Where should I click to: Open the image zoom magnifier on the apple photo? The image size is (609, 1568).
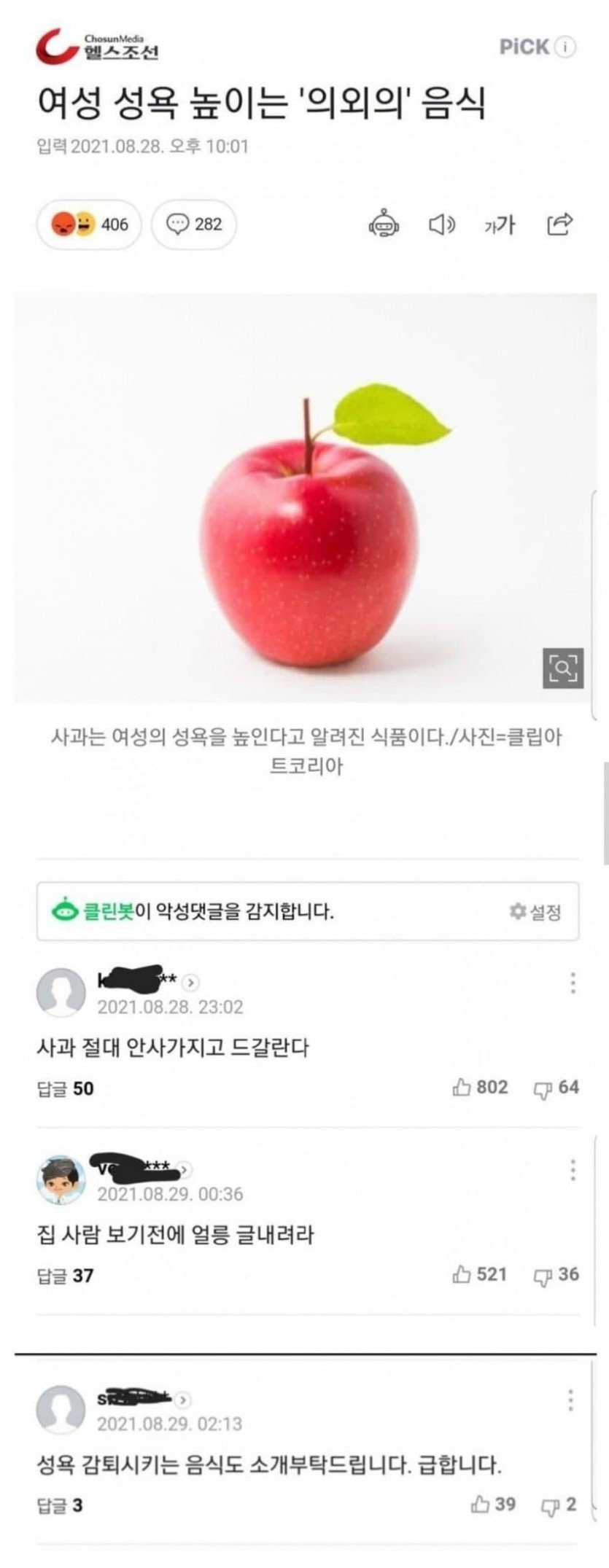coord(563,666)
